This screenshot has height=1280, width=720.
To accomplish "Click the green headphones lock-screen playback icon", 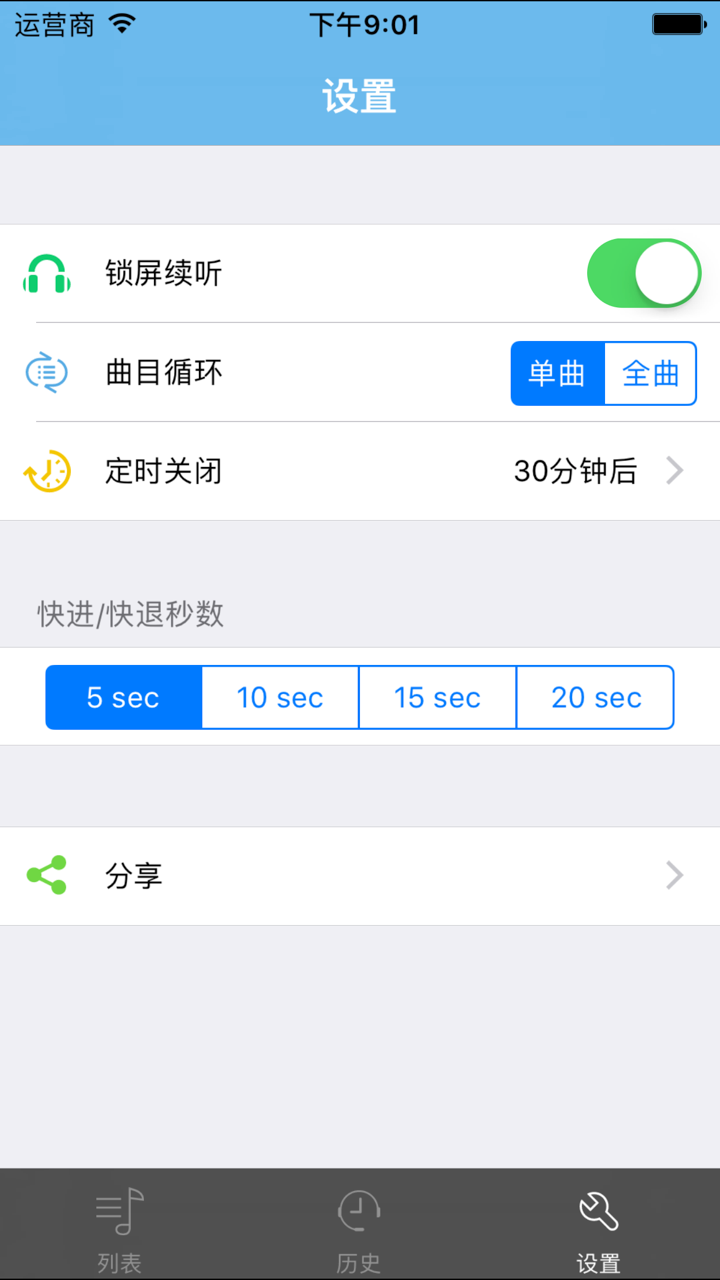I will coord(45,273).
